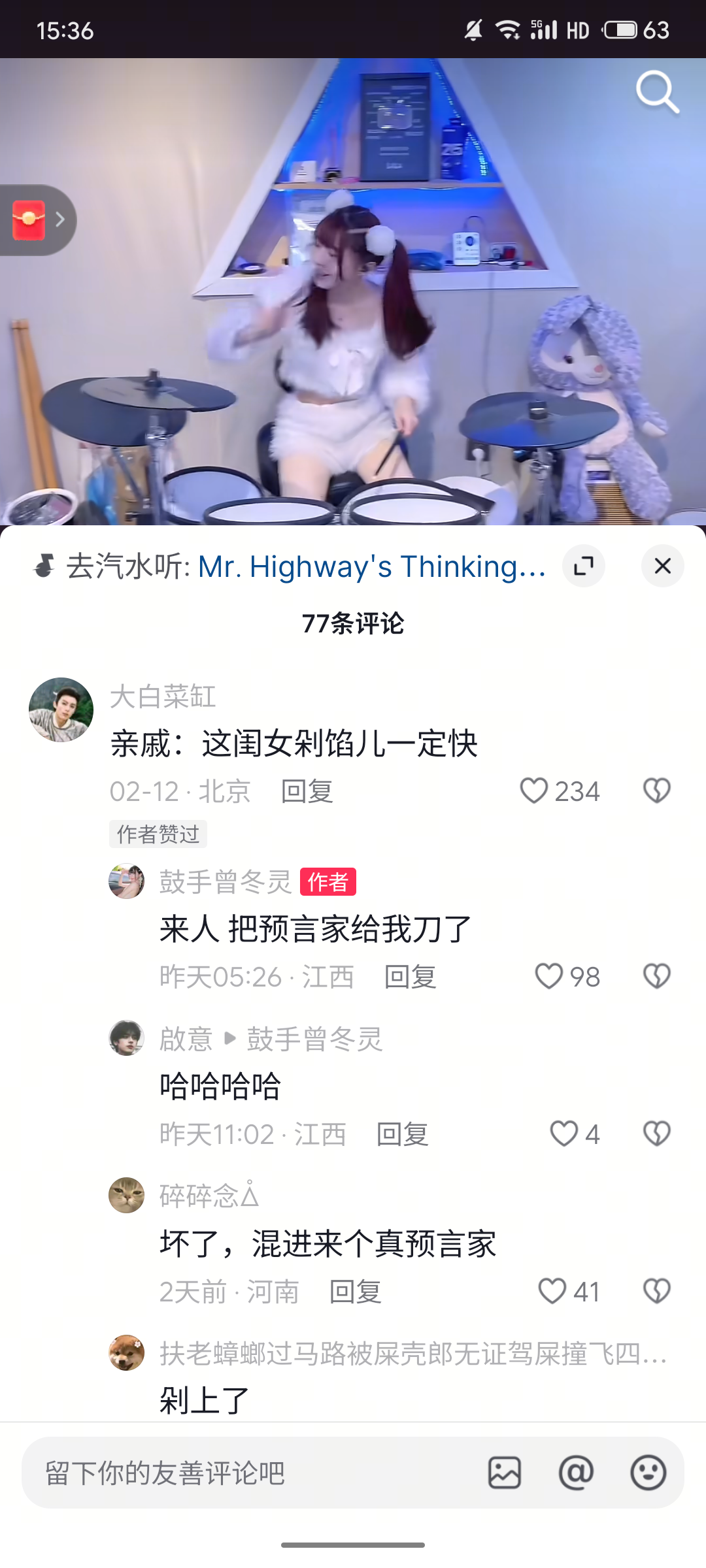The image size is (706, 1568).
Task: Mention someone with the @ icon
Action: pyautogui.click(x=577, y=1473)
